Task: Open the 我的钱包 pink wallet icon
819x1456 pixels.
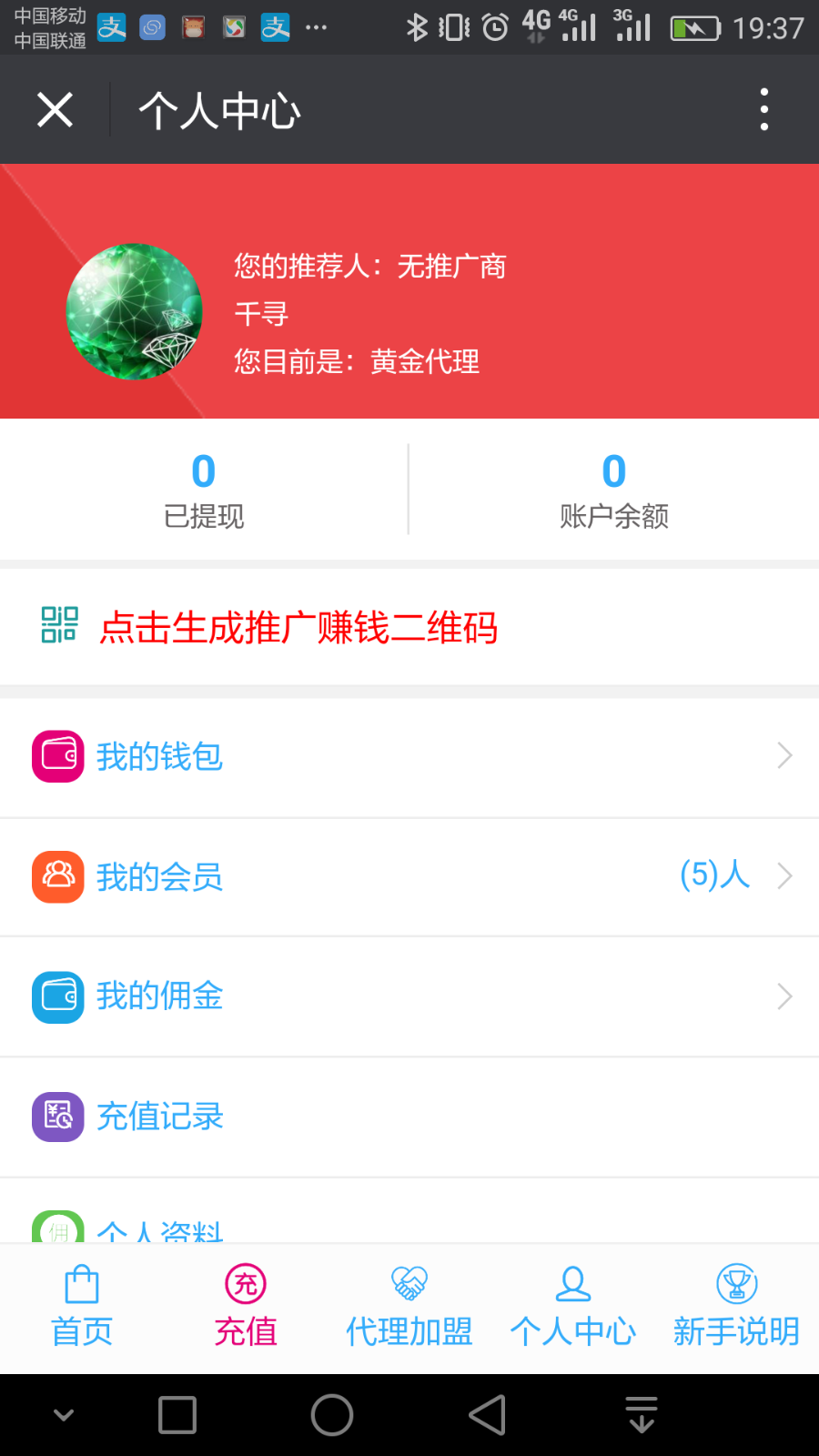Action: tap(57, 755)
